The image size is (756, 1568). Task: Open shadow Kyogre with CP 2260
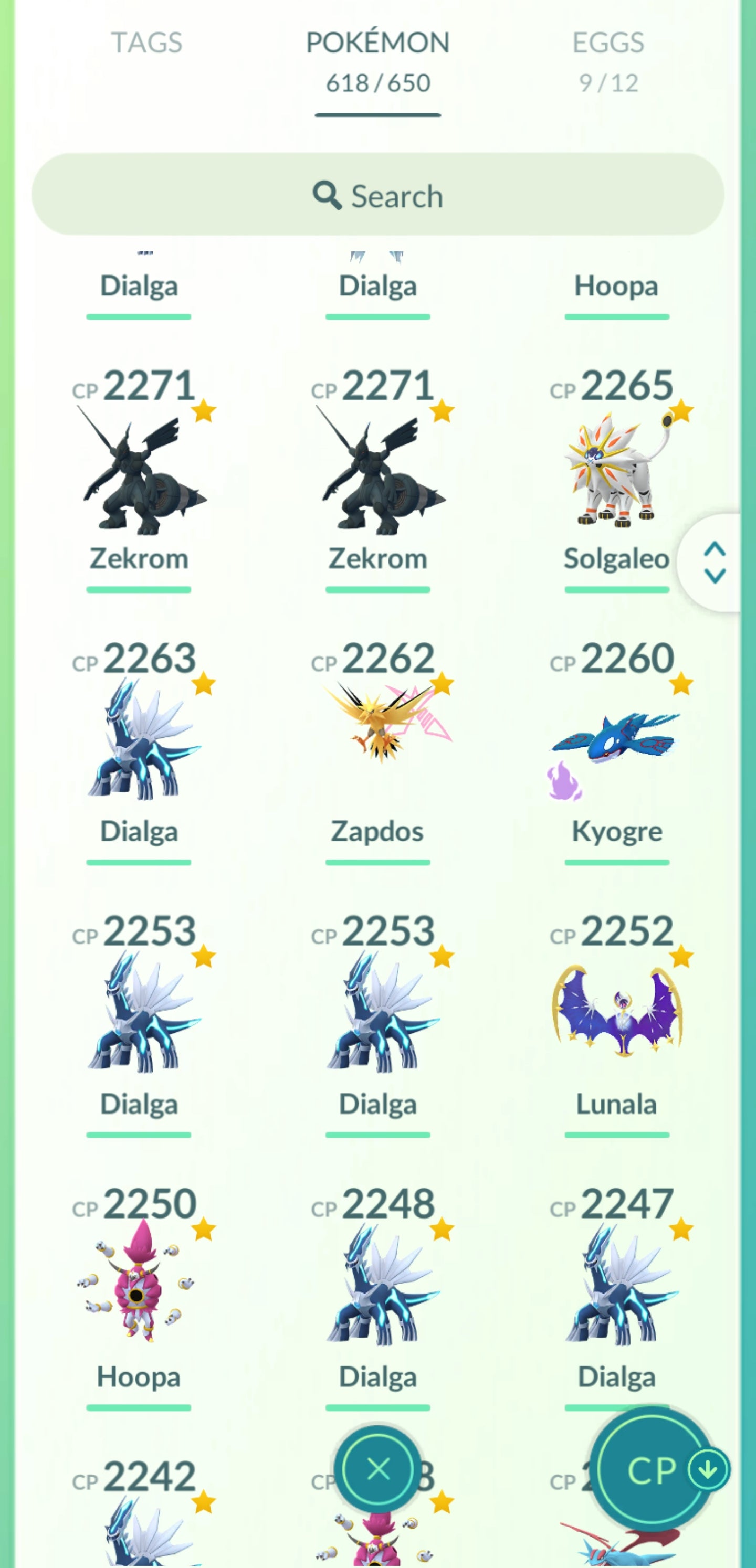[x=616, y=739]
